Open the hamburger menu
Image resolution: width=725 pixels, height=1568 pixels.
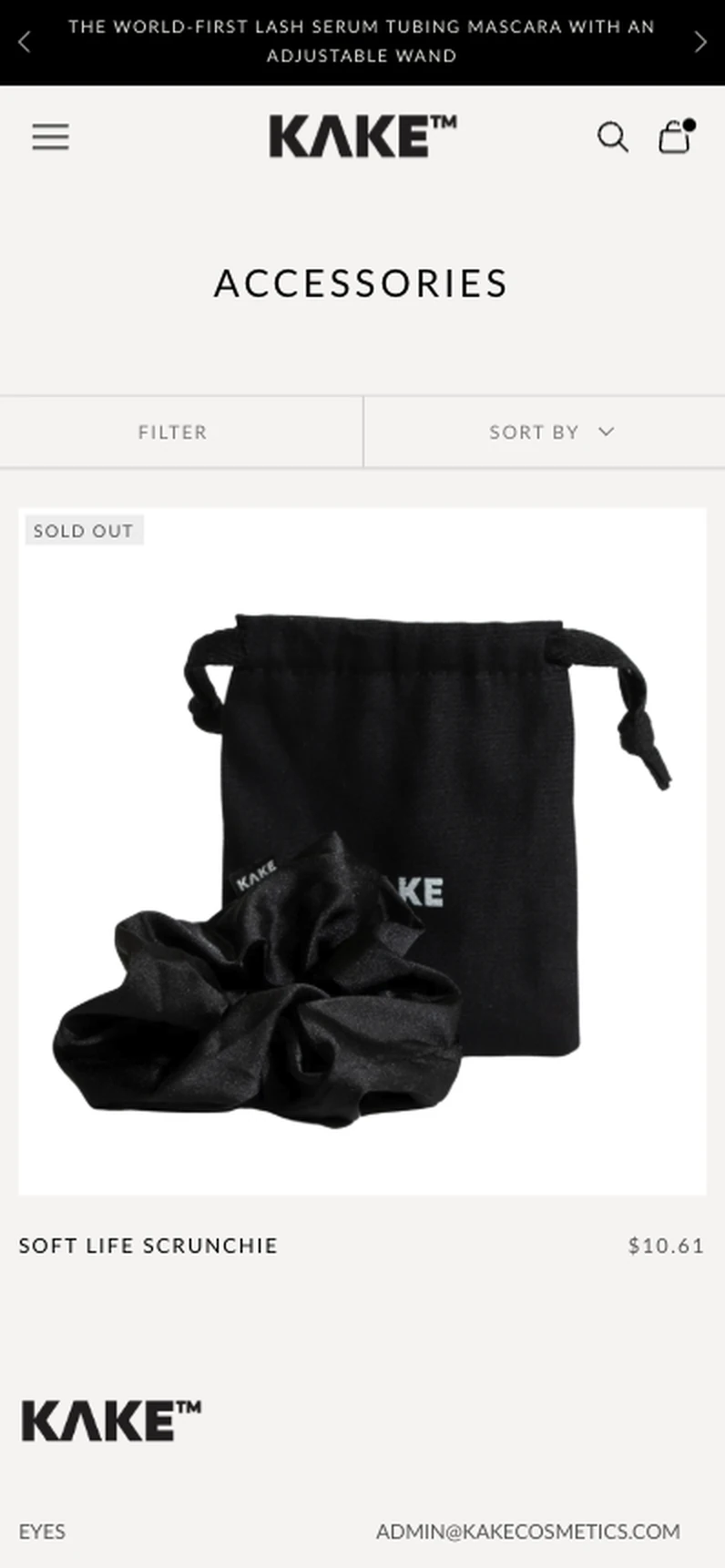[x=50, y=137]
